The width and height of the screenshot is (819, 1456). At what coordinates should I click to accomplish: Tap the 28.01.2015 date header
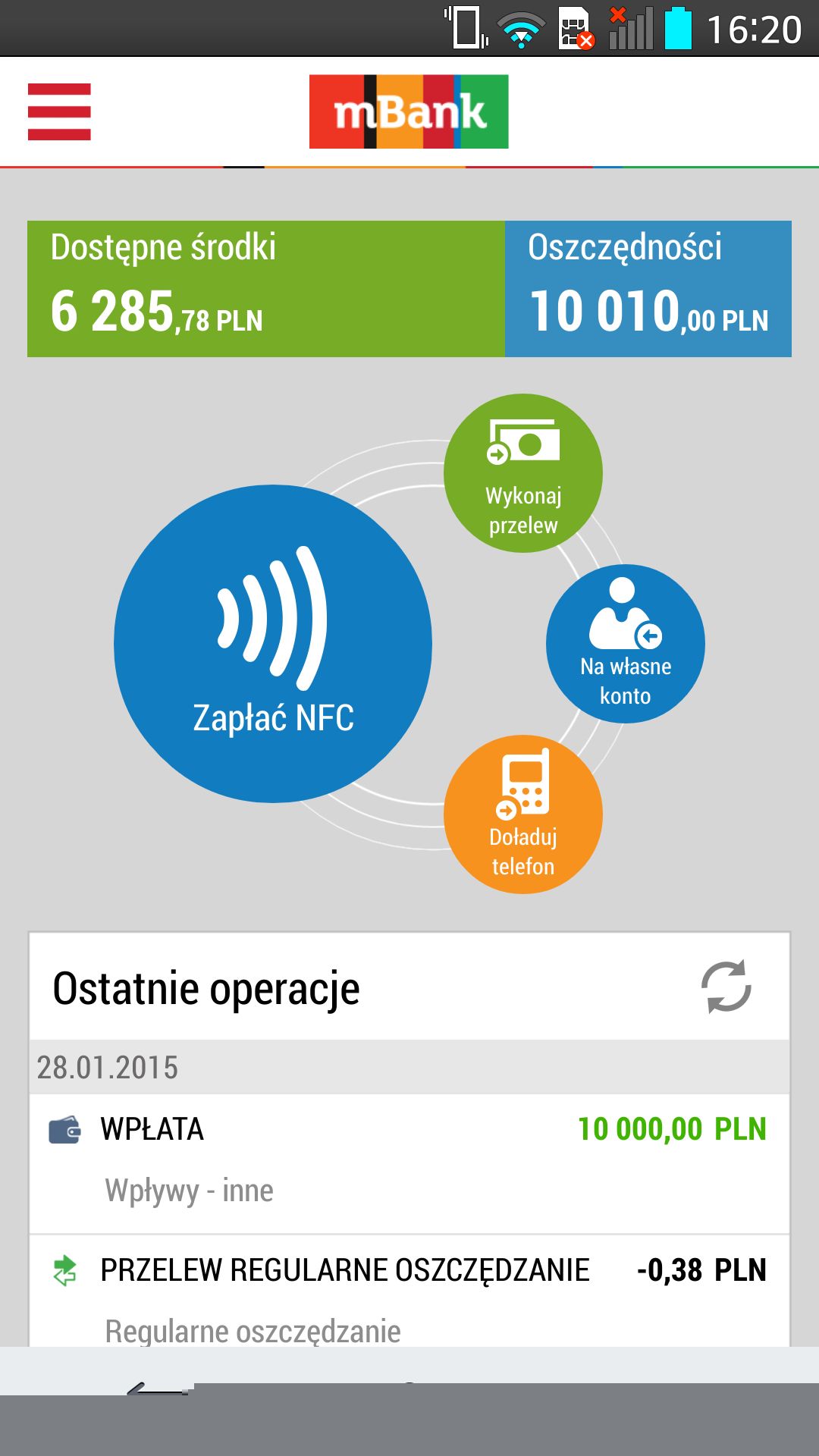108,1068
